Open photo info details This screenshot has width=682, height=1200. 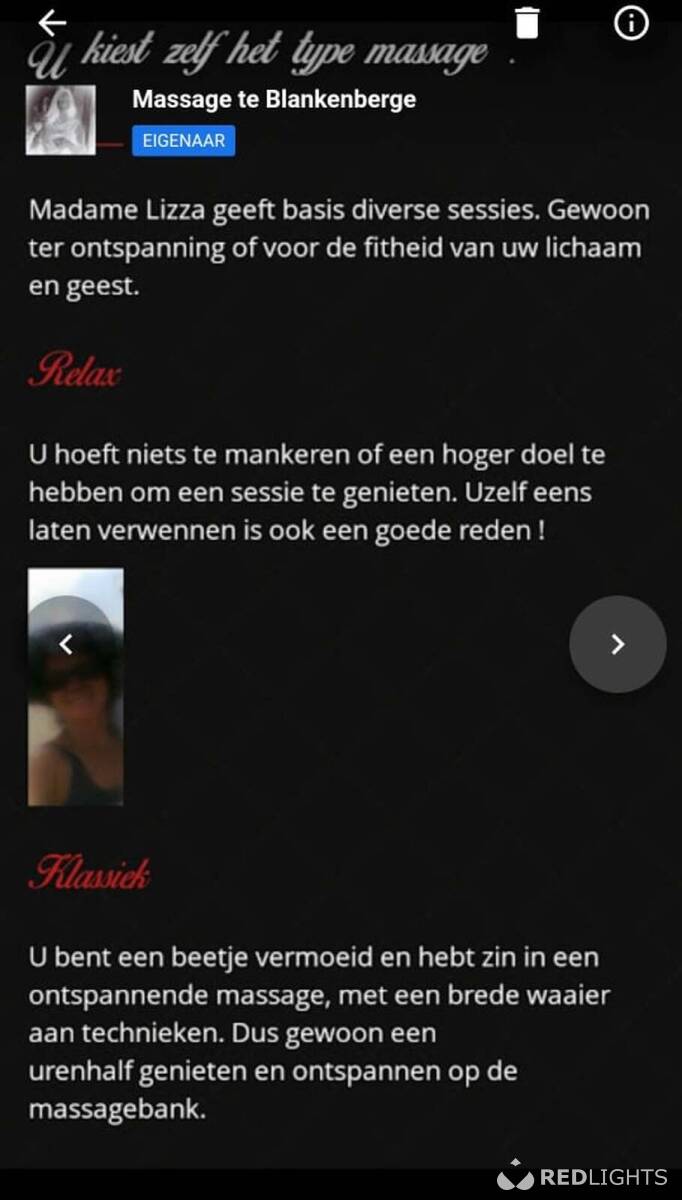tap(631, 22)
